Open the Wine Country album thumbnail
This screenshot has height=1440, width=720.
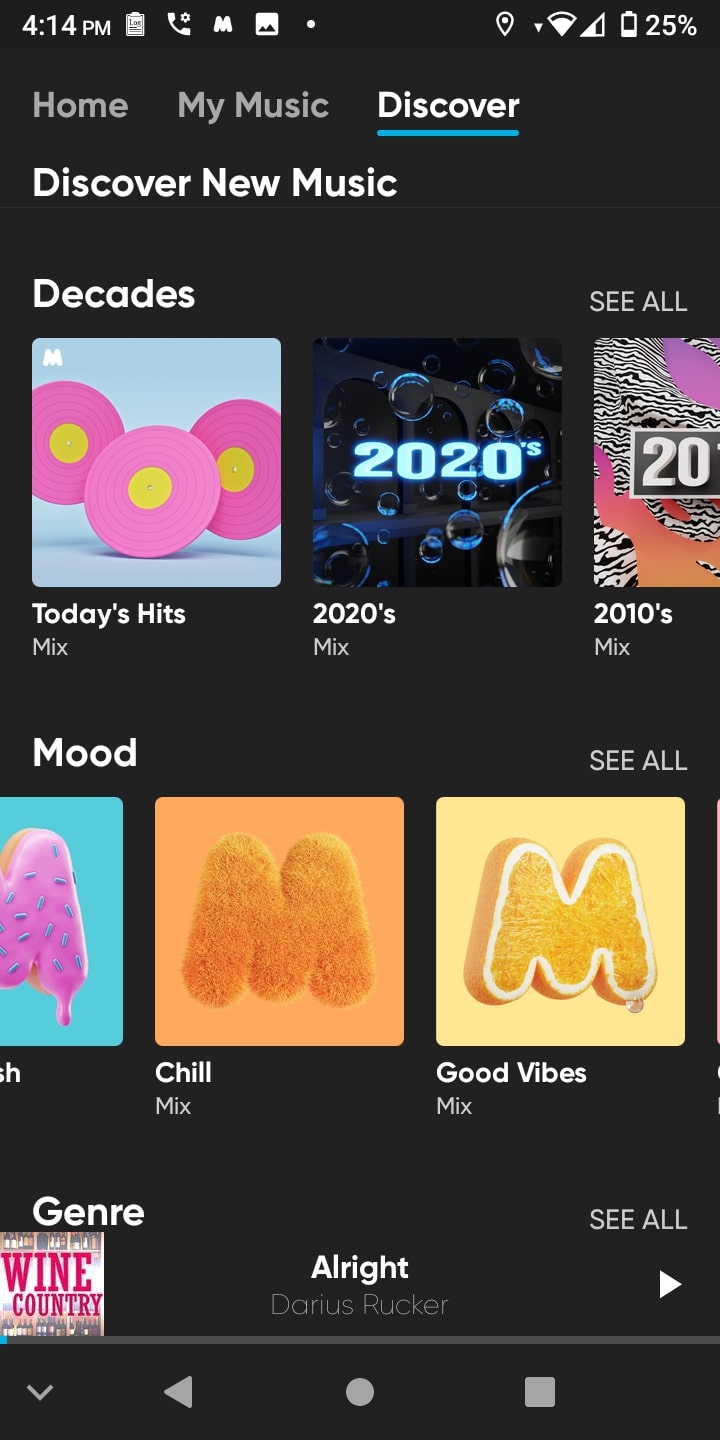[52, 1284]
